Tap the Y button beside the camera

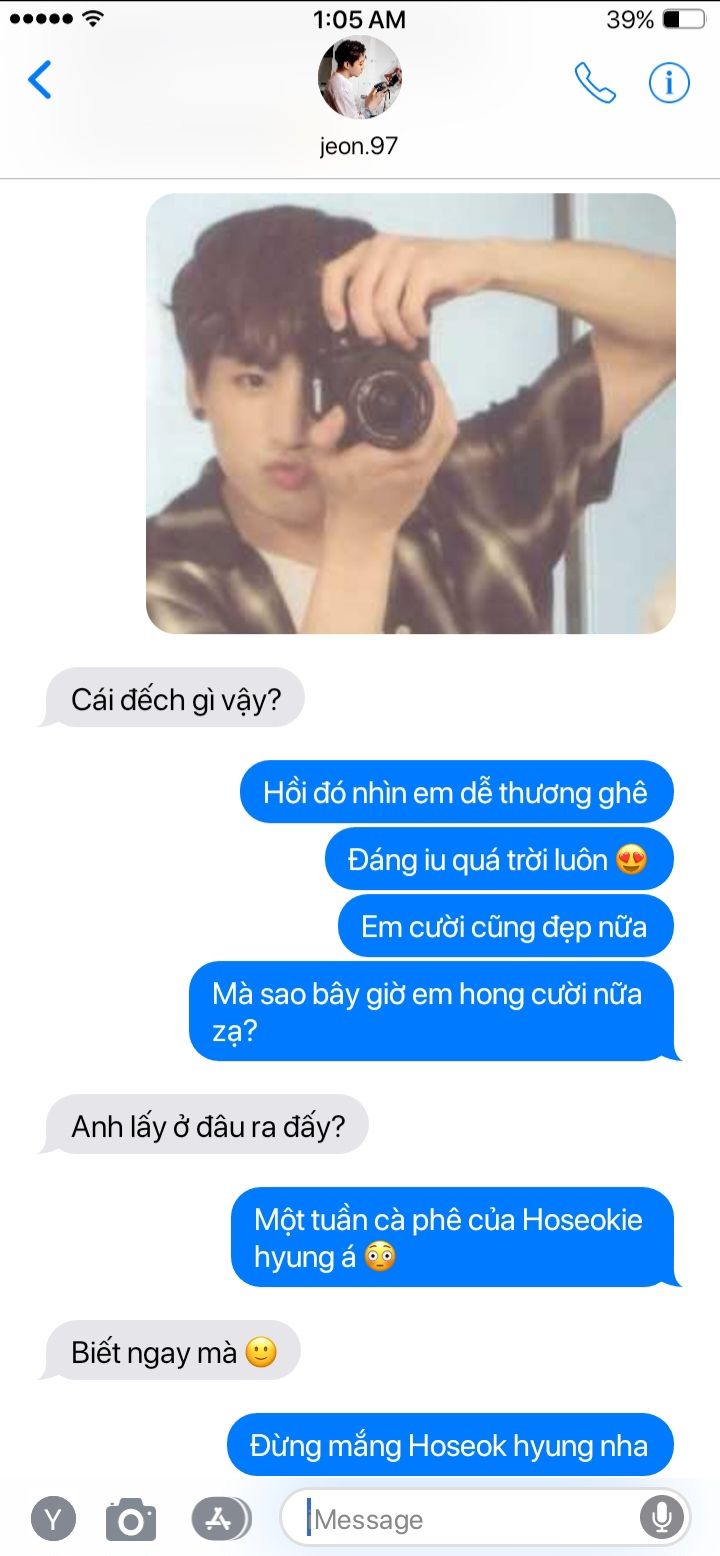tap(53, 1520)
